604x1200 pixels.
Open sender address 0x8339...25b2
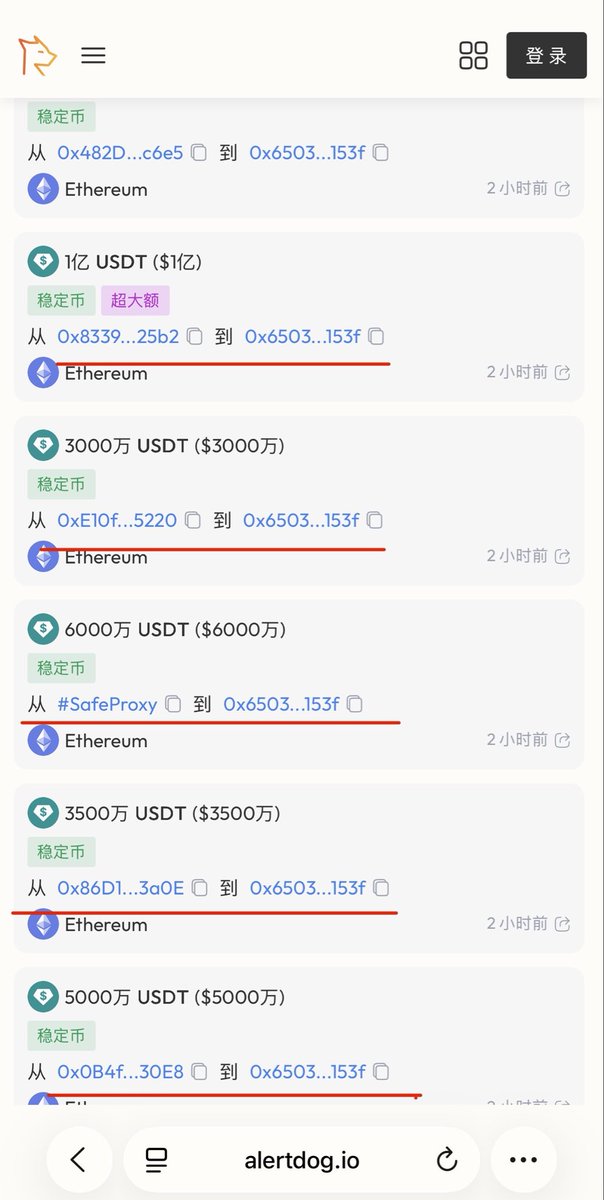click(x=118, y=336)
